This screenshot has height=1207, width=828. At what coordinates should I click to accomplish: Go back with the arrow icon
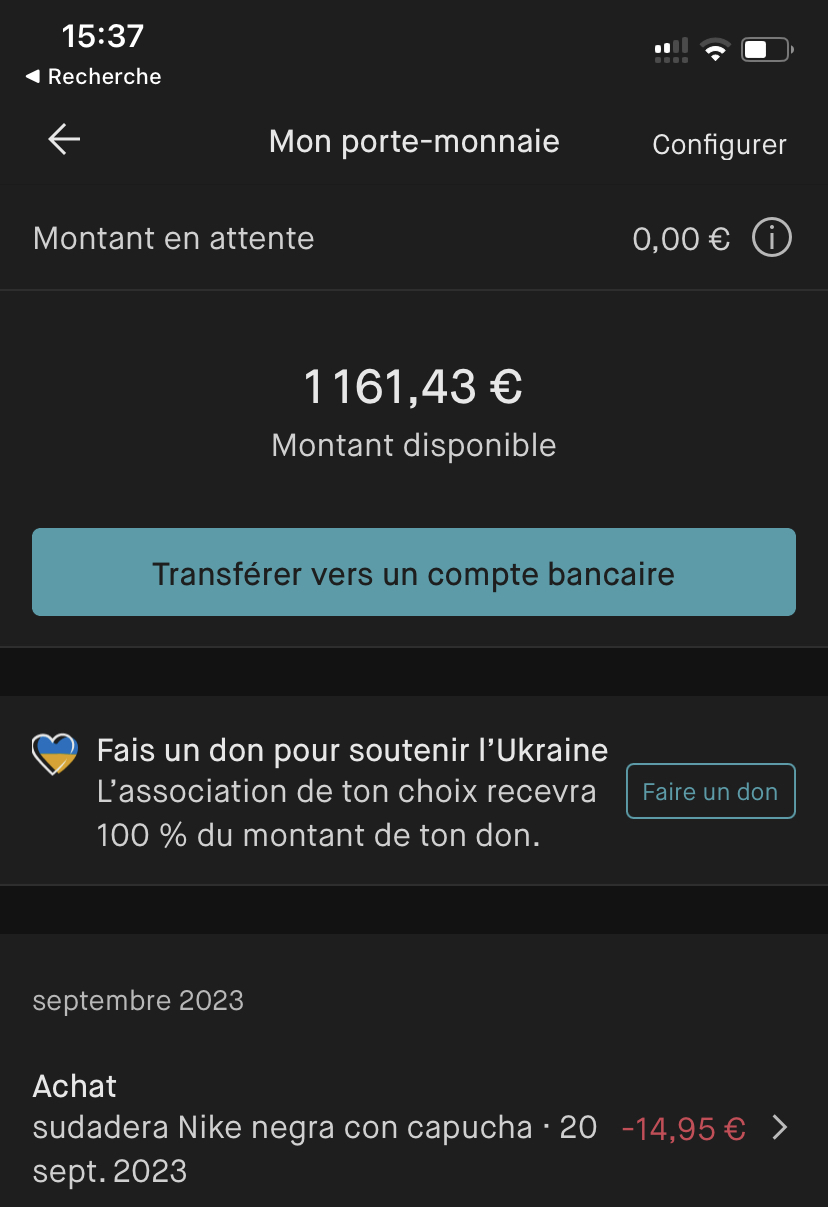[64, 140]
